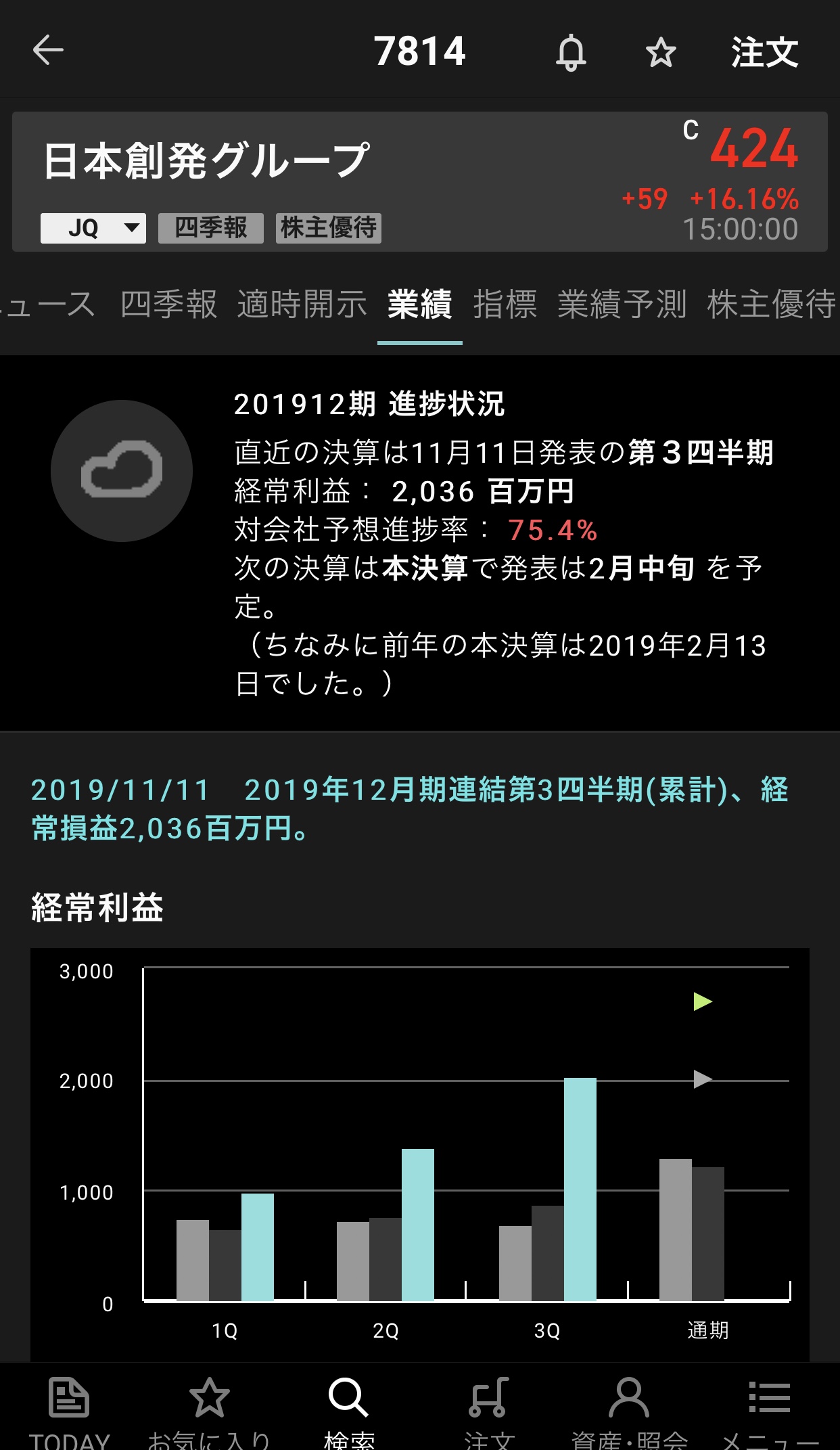Open the 四季報 chip under the company name
The width and height of the screenshot is (840, 1450).
[x=211, y=228]
